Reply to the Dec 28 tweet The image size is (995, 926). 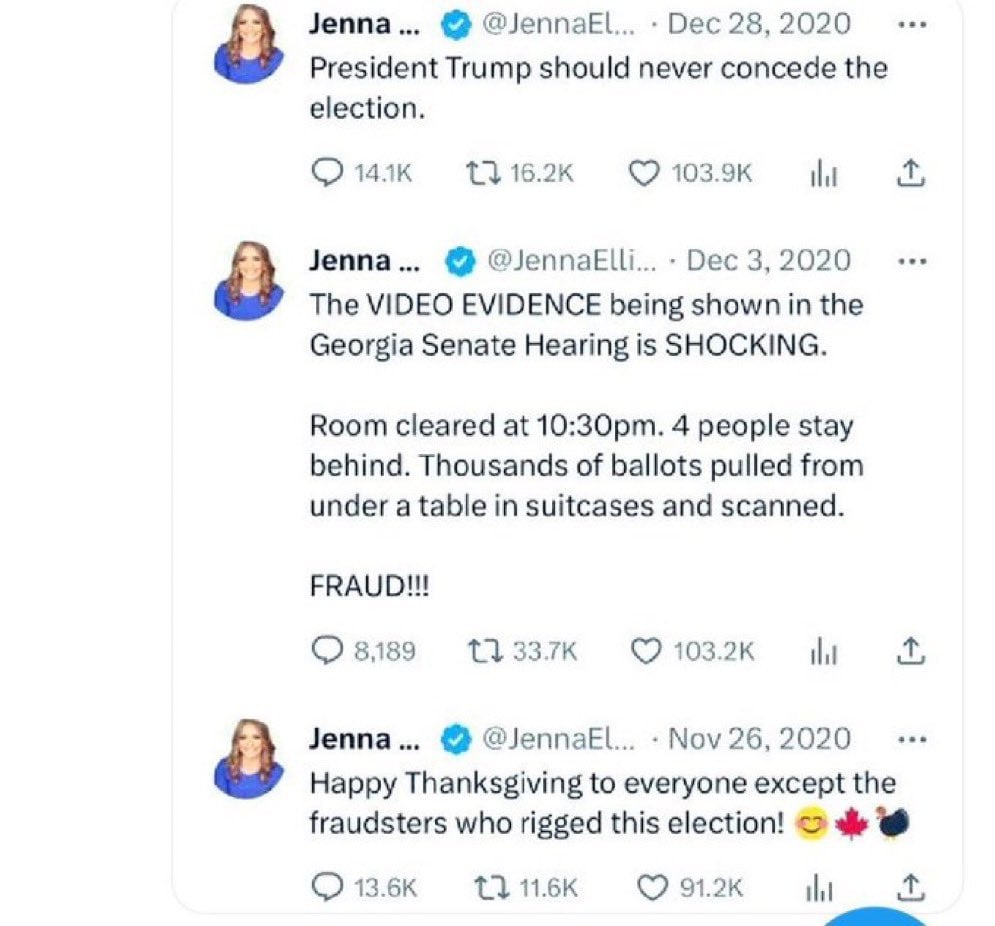(x=328, y=174)
